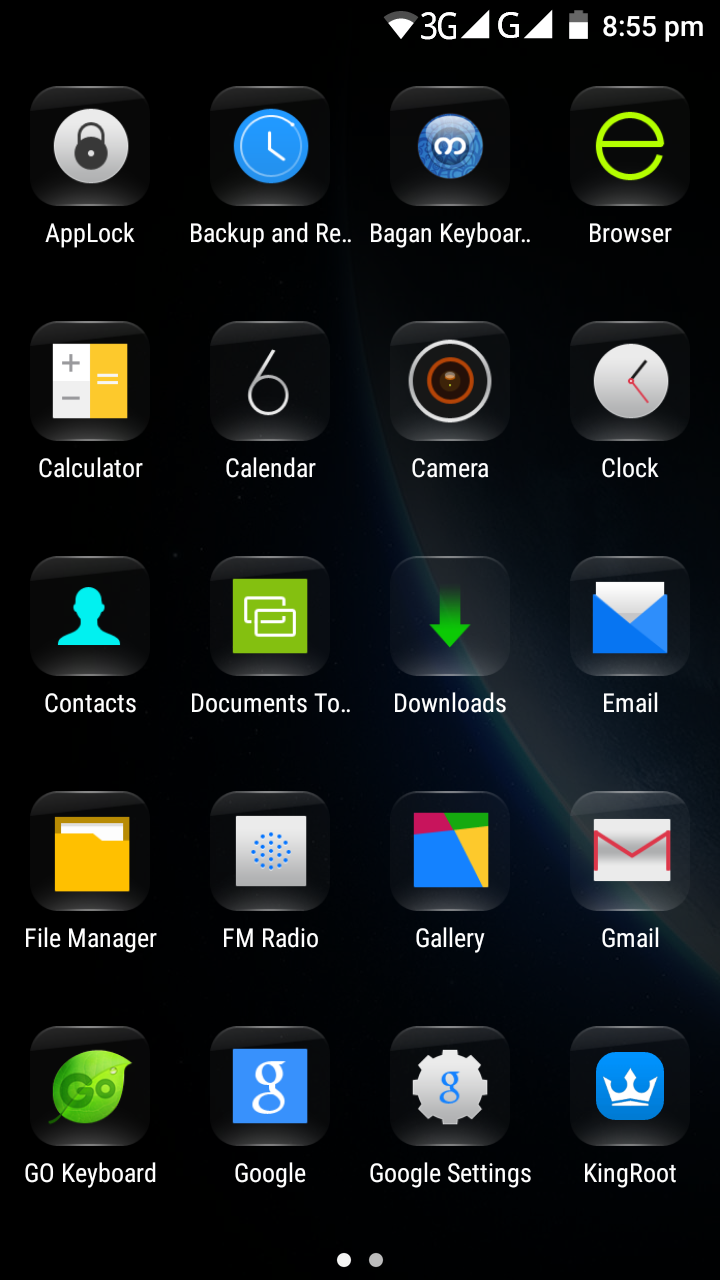Launch File Manager

click(x=90, y=852)
